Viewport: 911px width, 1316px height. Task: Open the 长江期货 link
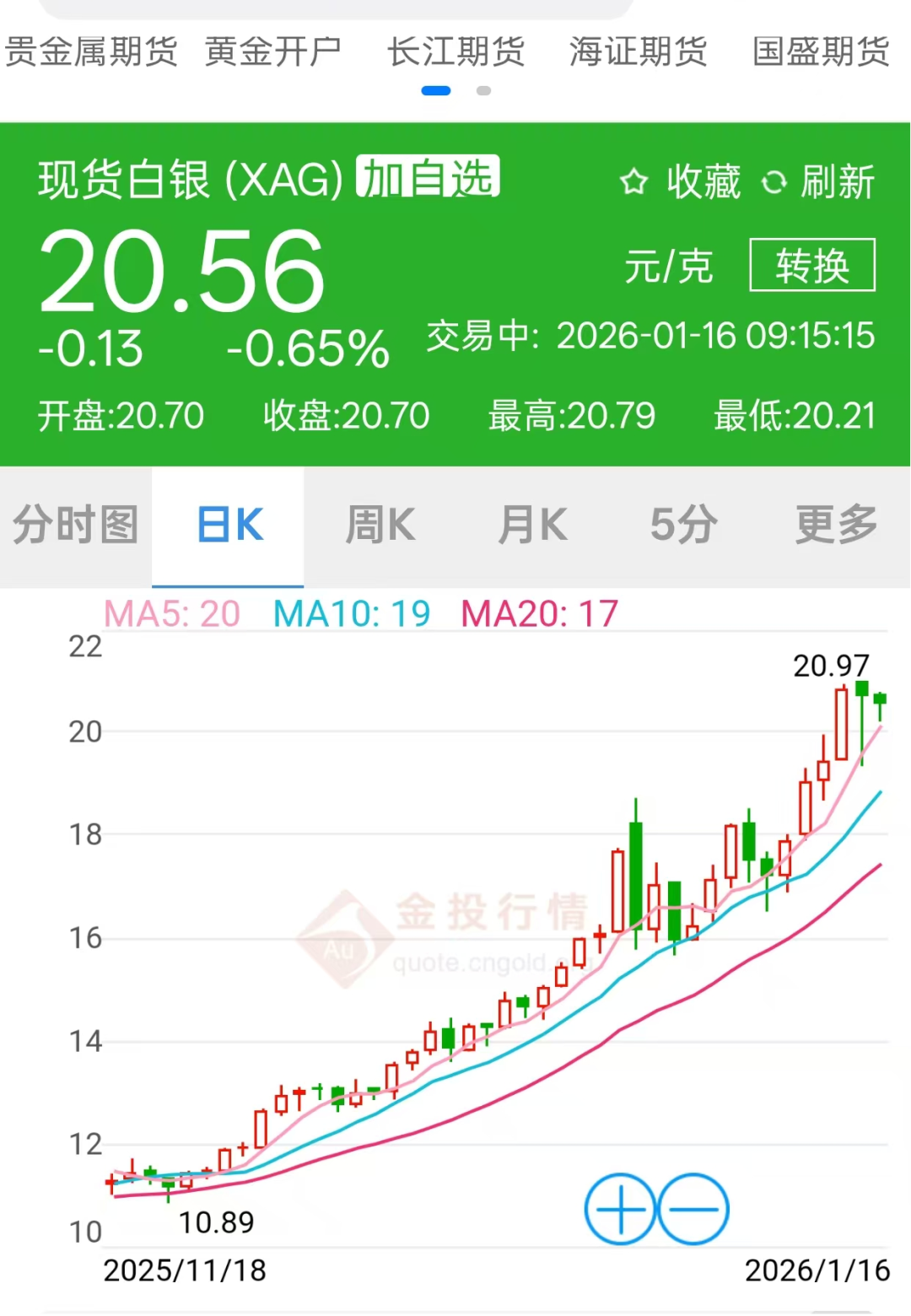coord(455,51)
